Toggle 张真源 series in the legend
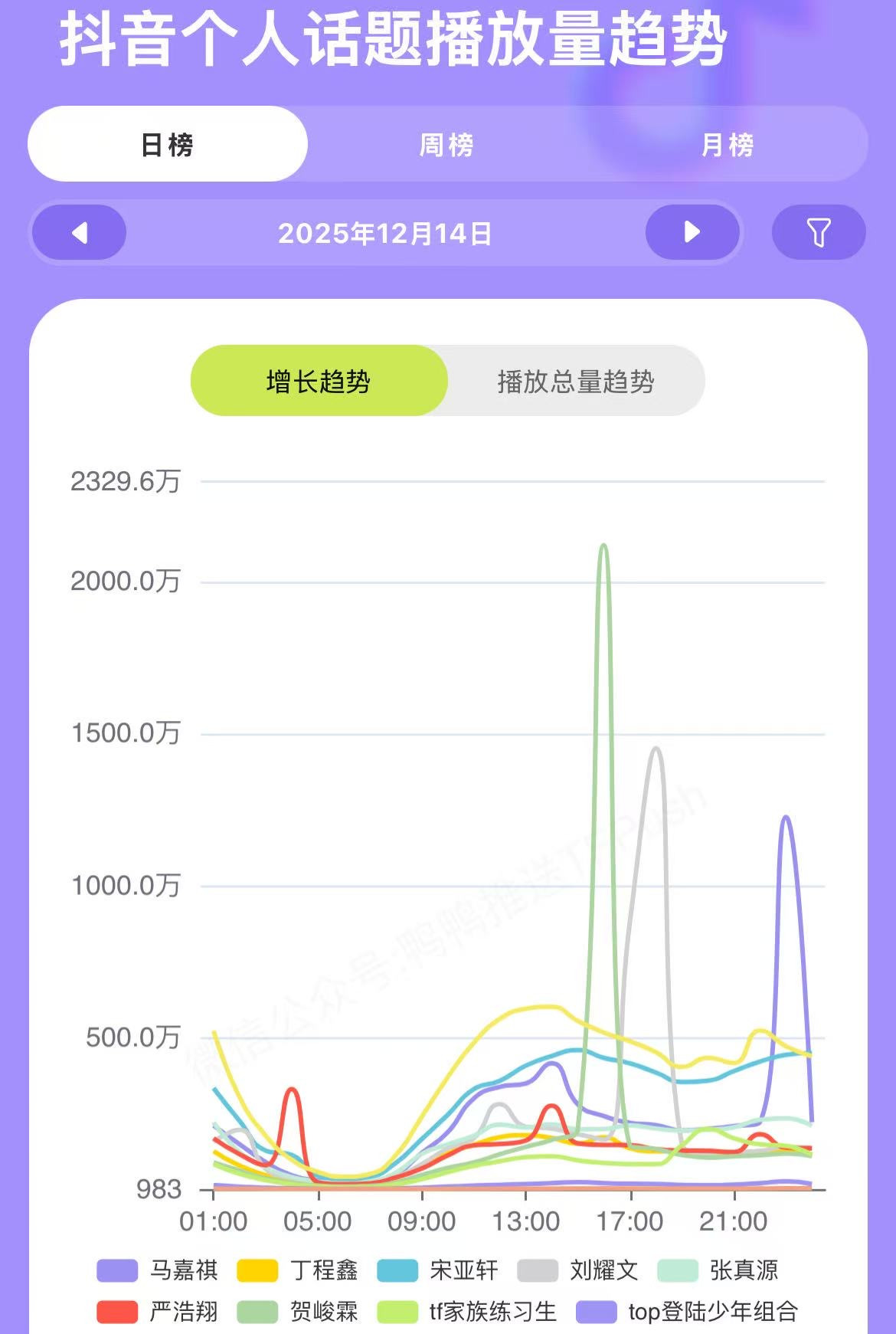Image resolution: width=896 pixels, height=1334 pixels. point(718,1270)
